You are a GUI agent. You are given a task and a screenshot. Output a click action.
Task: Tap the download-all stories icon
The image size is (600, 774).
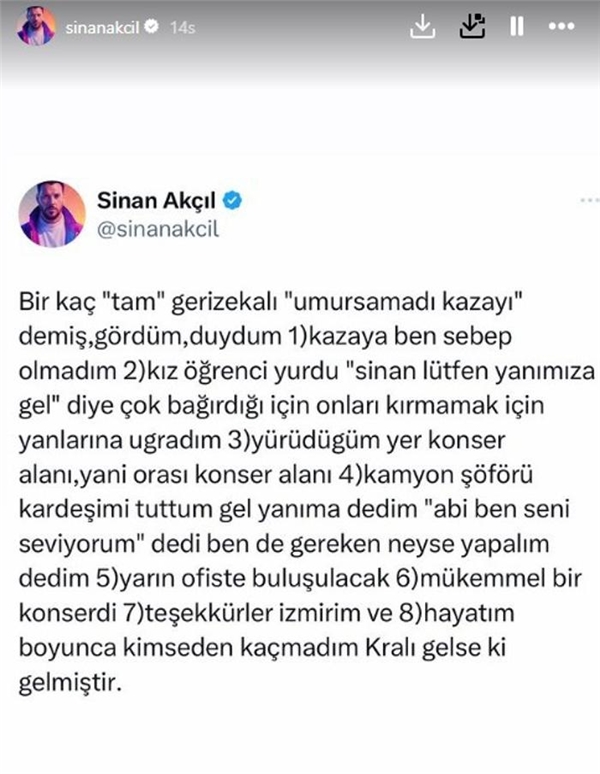click(472, 28)
